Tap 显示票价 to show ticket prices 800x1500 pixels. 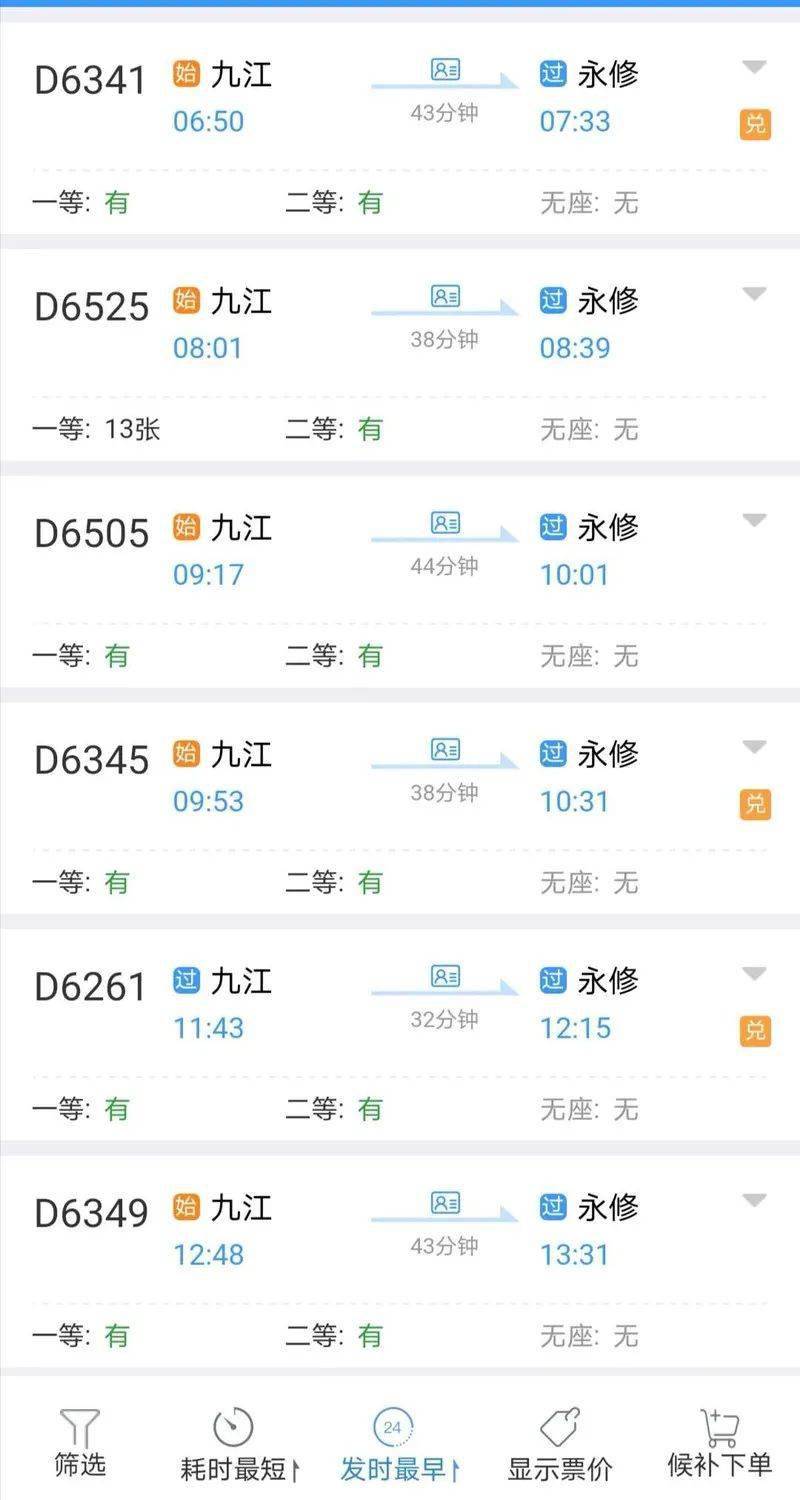(x=560, y=1445)
